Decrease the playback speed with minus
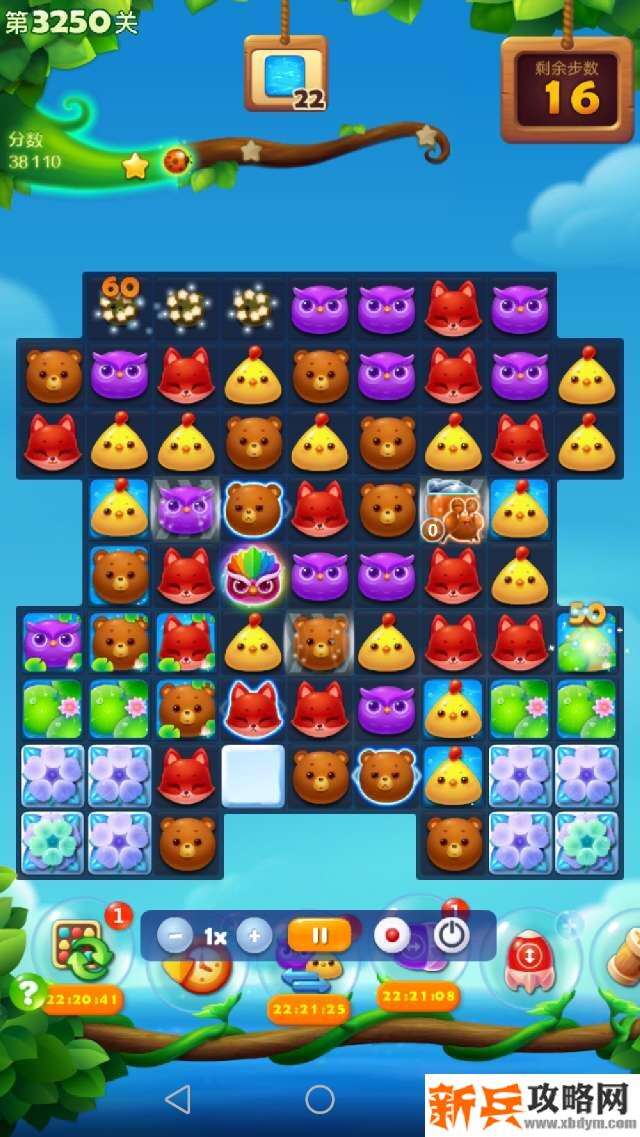This screenshot has height=1137, width=640. 175,936
